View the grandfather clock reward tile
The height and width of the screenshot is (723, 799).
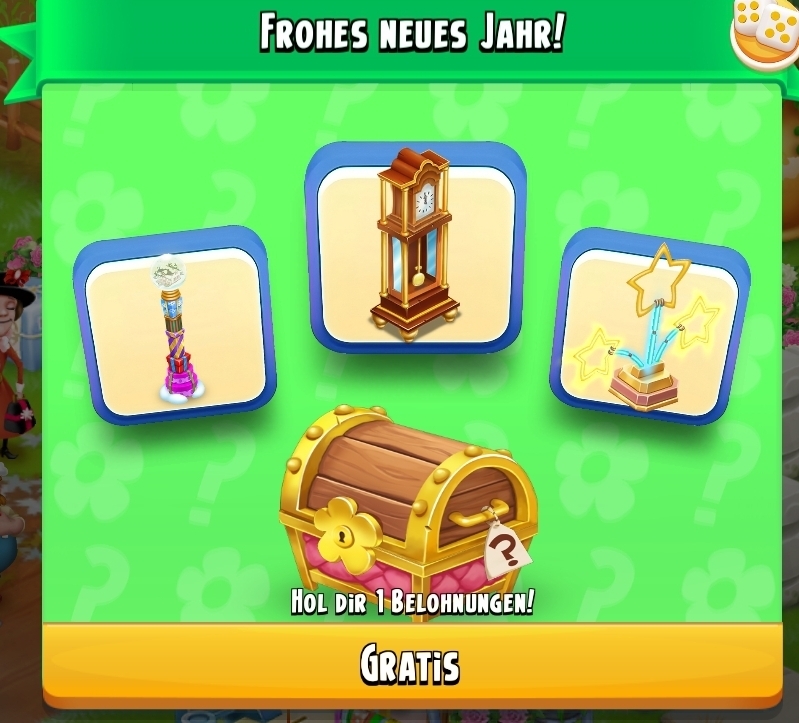click(415, 247)
